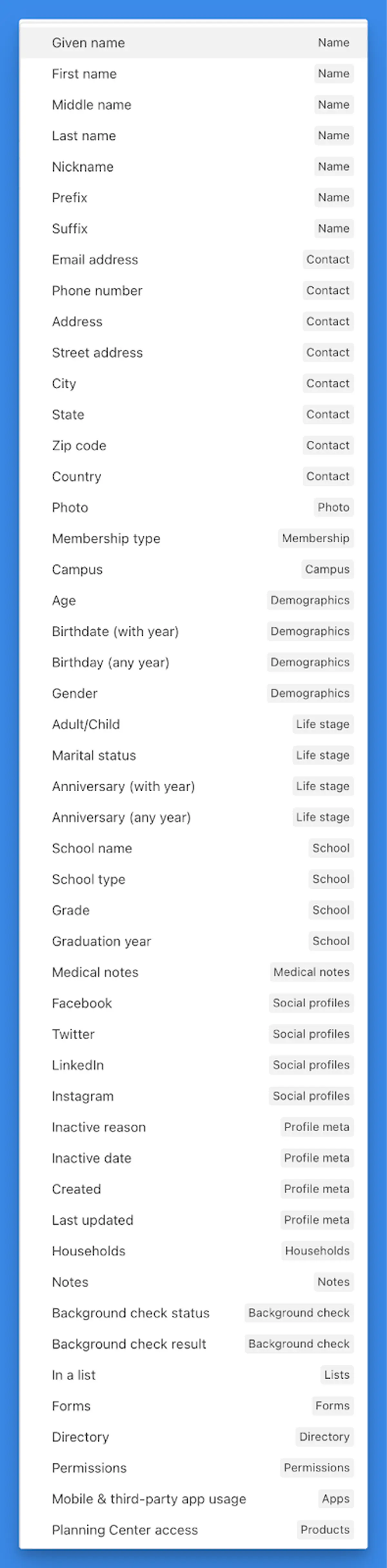Select the Gender field

pyautogui.click(x=193, y=693)
